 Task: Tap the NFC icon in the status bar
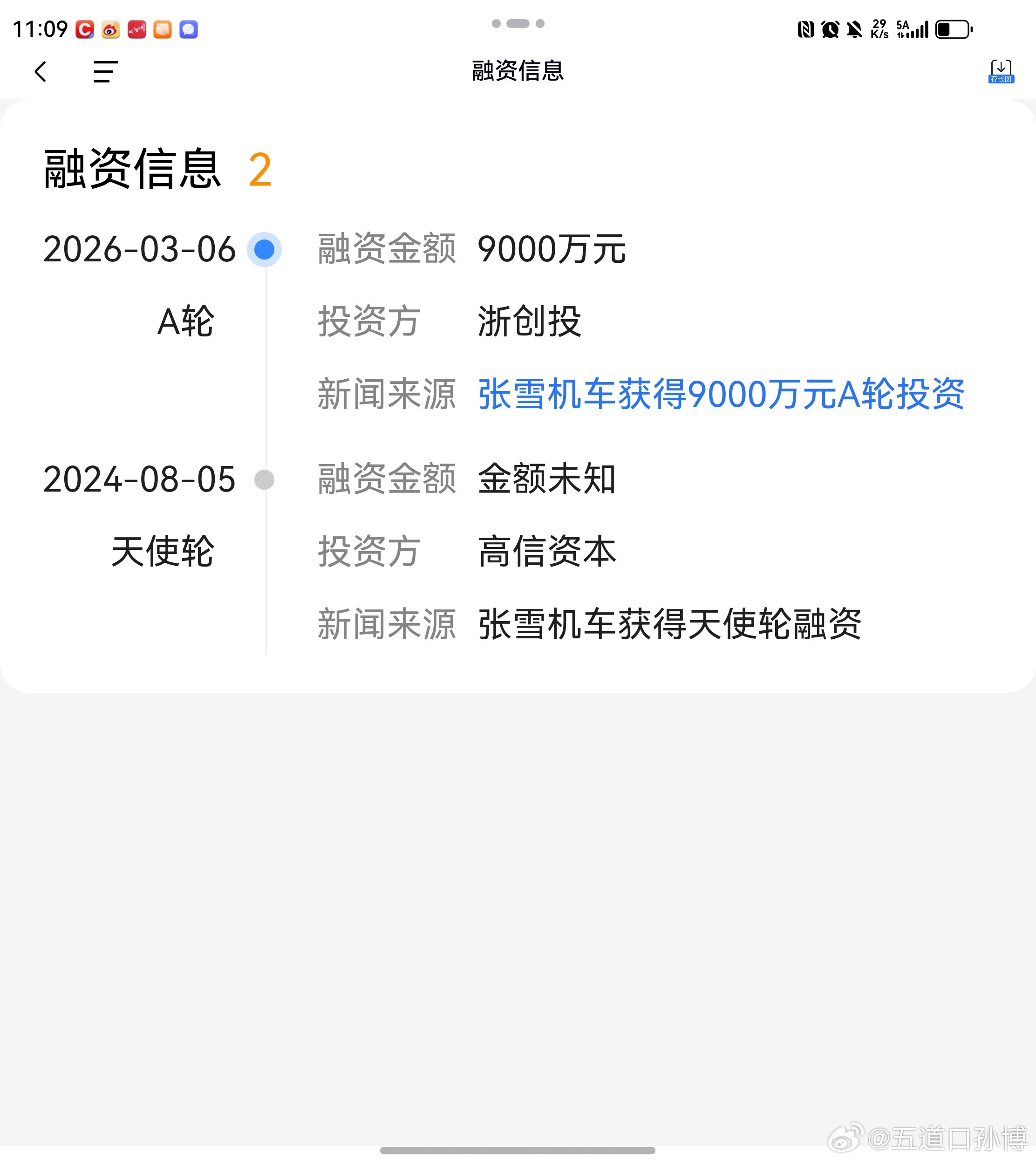tap(804, 28)
